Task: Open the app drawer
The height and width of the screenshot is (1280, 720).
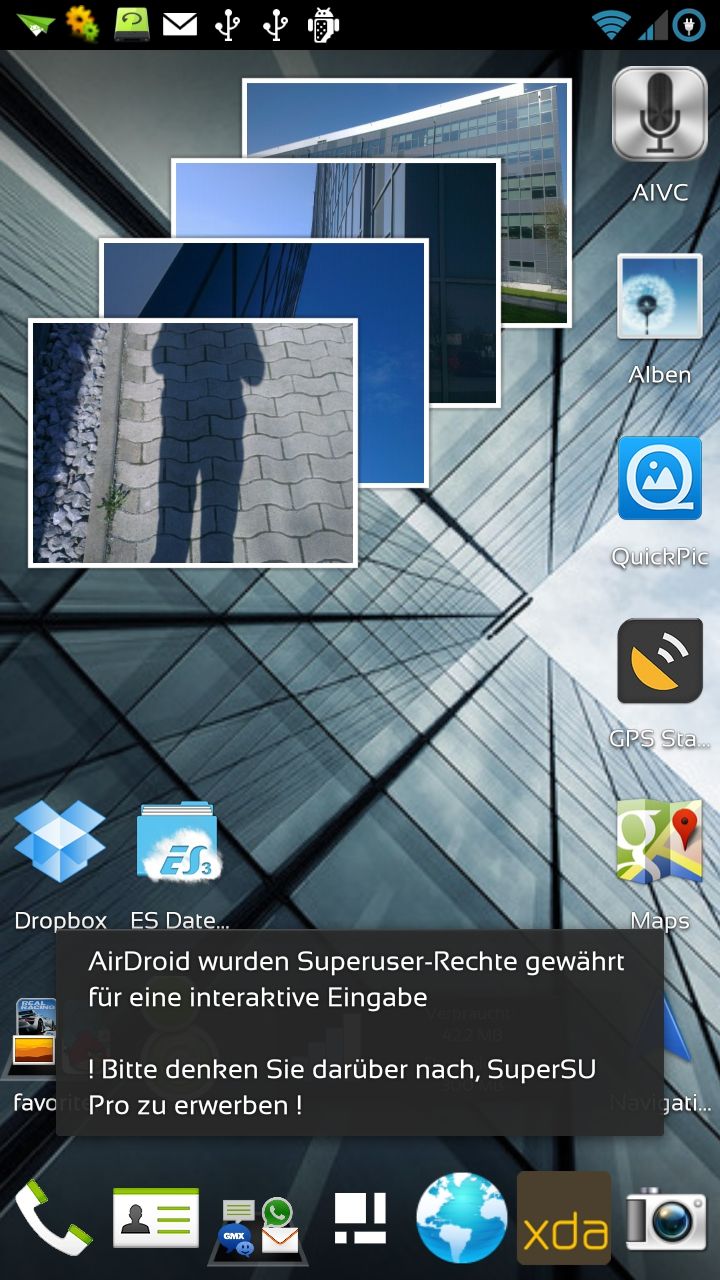Action: click(x=360, y=1218)
